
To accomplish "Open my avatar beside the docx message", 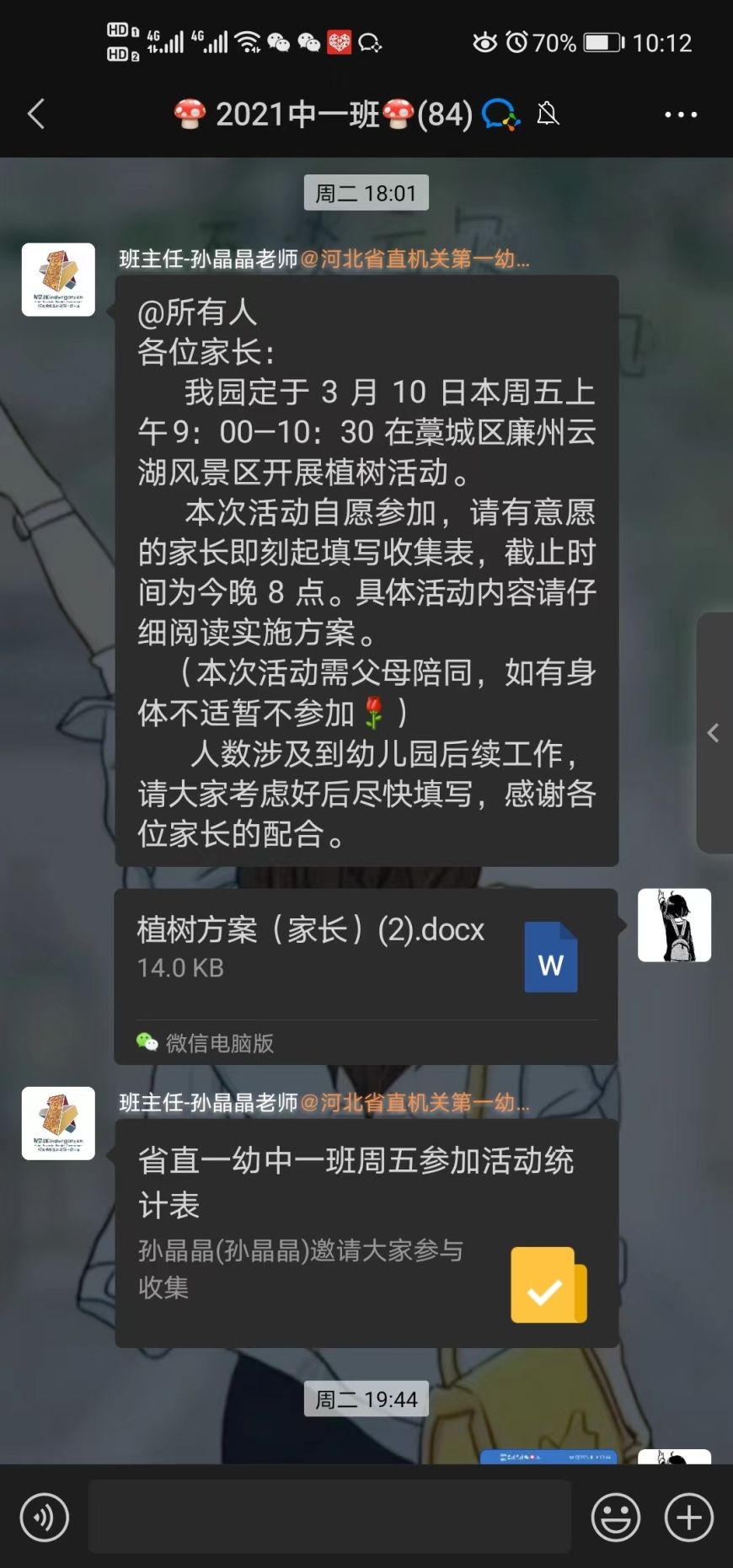I will click(674, 925).
